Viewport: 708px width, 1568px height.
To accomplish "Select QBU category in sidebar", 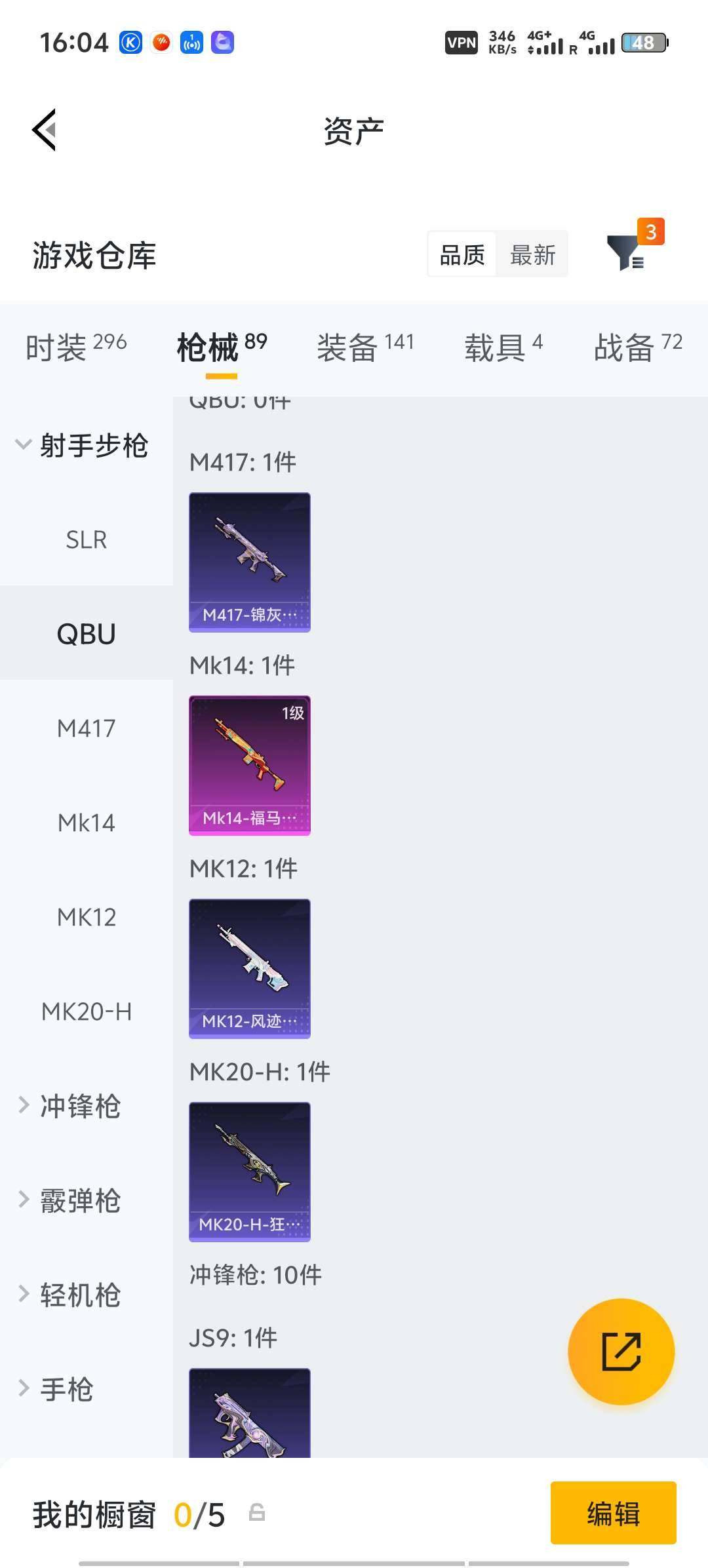I will (86, 633).
